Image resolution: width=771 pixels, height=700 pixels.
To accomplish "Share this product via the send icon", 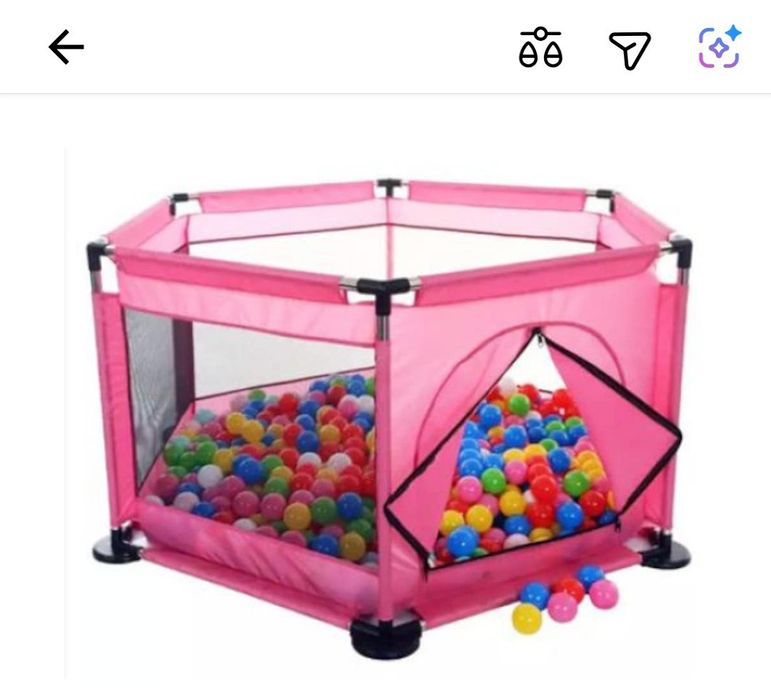I will coord(630,49).
